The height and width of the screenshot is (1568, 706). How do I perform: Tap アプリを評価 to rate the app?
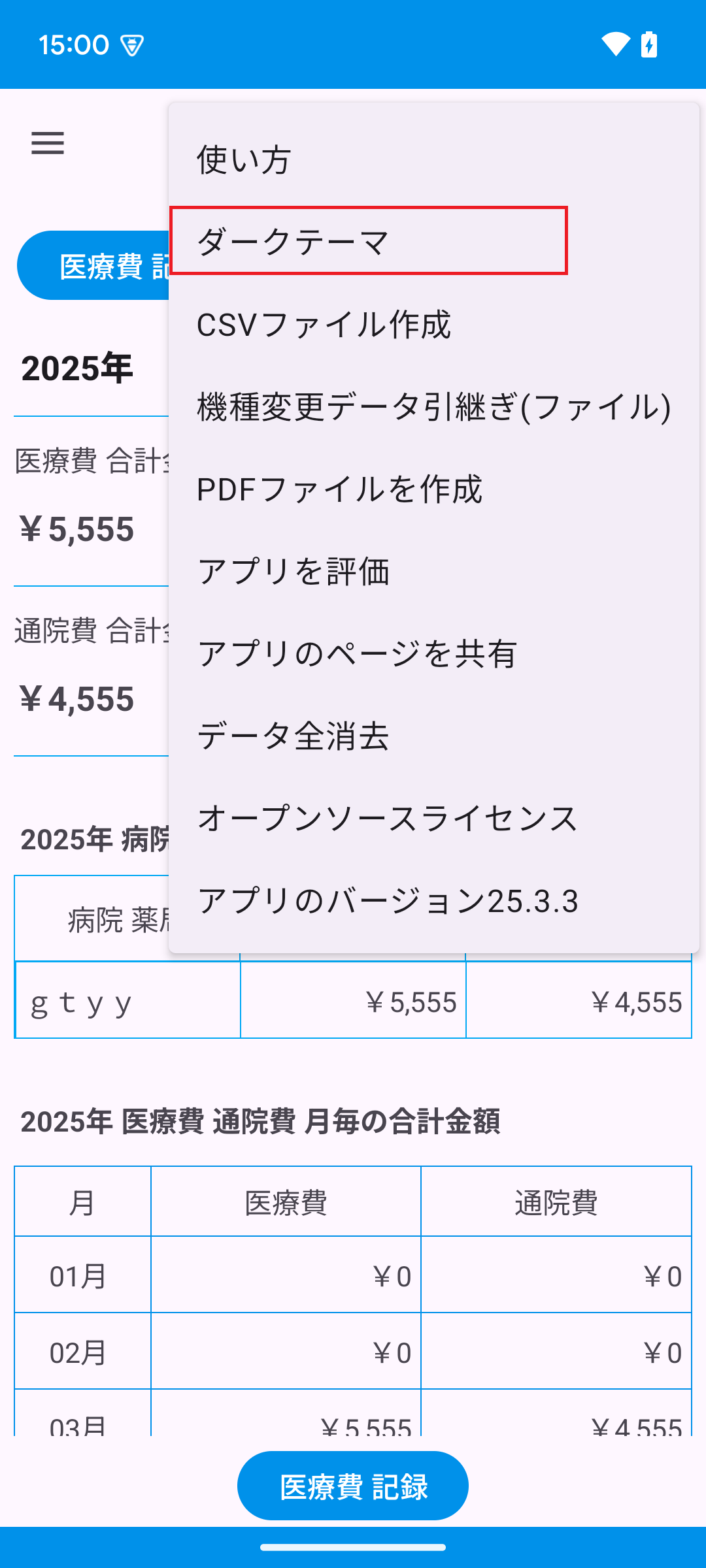(434, 572)
